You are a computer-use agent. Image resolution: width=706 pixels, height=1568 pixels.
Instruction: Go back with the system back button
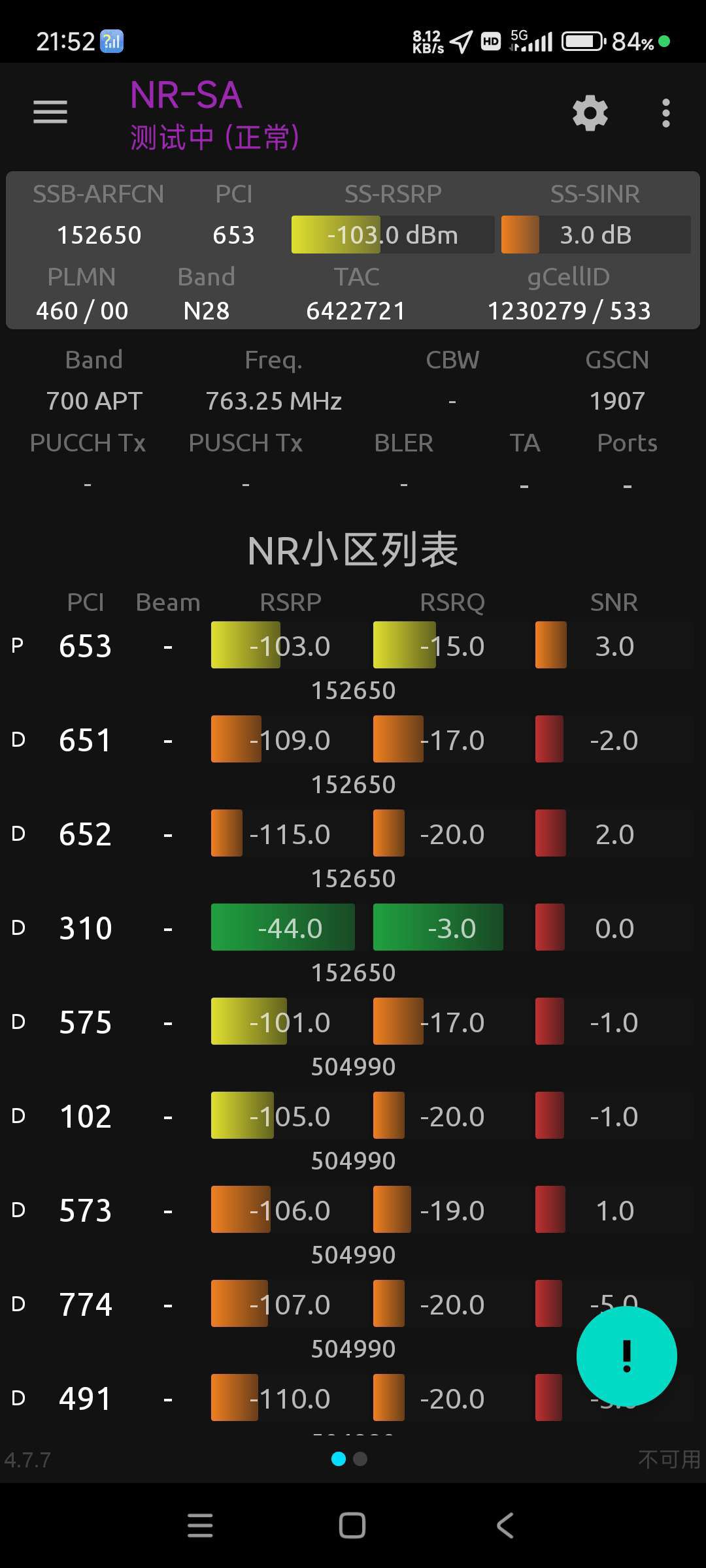(505, 1526)
